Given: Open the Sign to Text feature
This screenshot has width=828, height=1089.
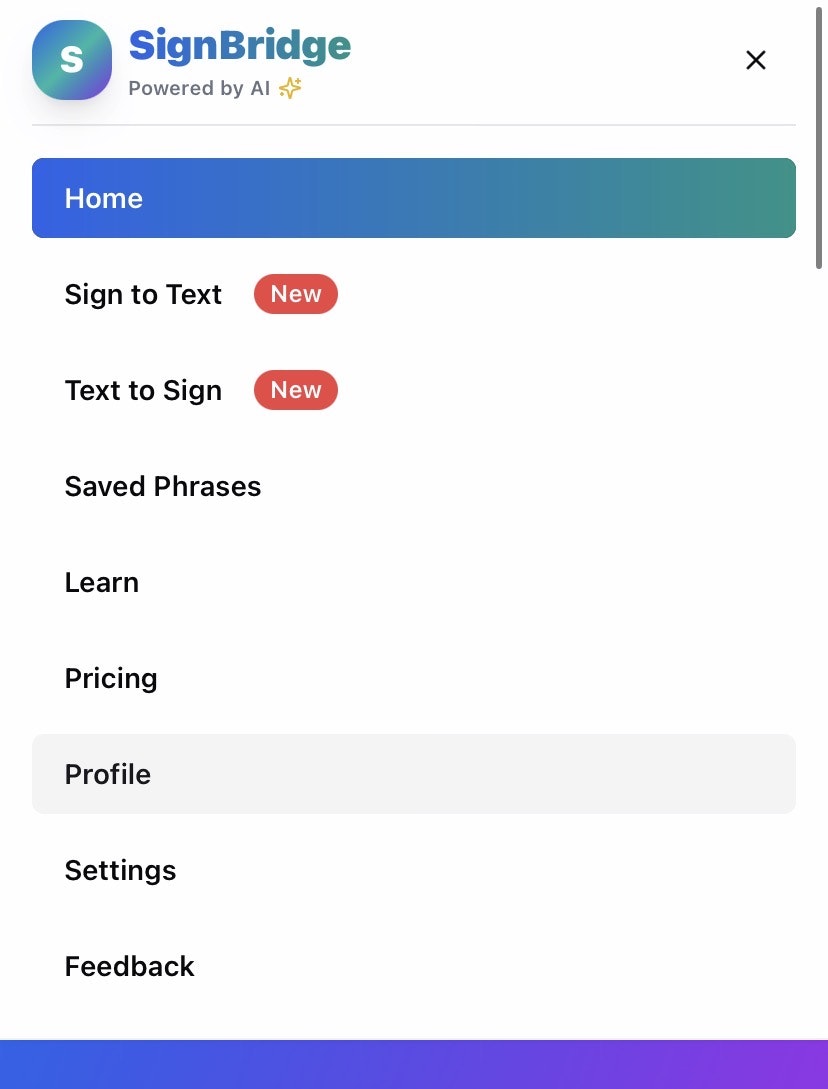Looking at the screenshot, I should [143, 294].
